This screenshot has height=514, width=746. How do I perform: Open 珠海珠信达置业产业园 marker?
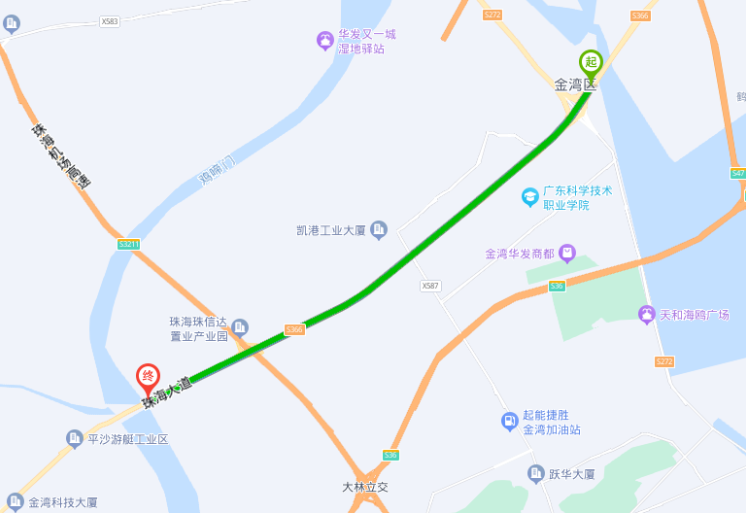point(240,327)
